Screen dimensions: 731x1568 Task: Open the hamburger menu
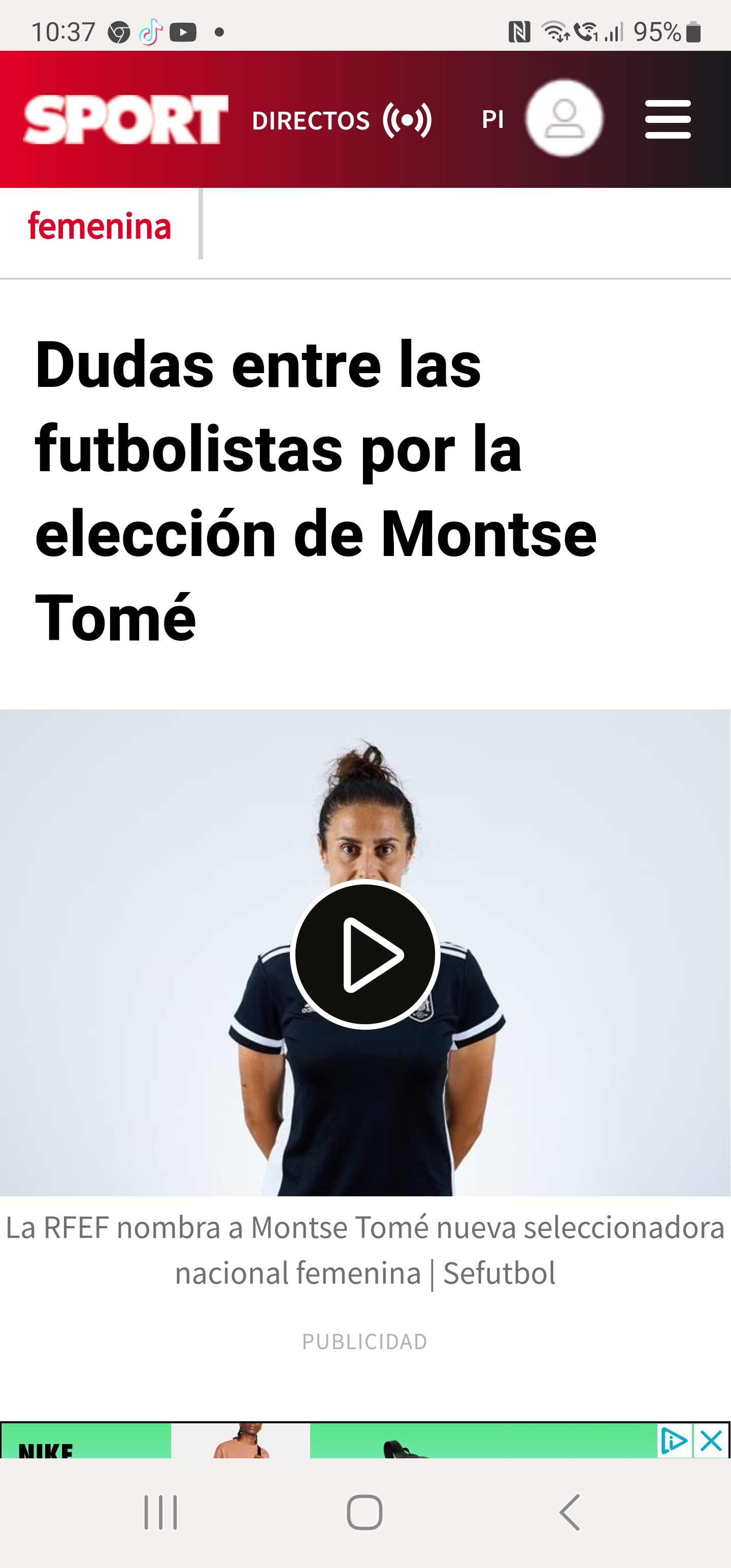point(668,119)
